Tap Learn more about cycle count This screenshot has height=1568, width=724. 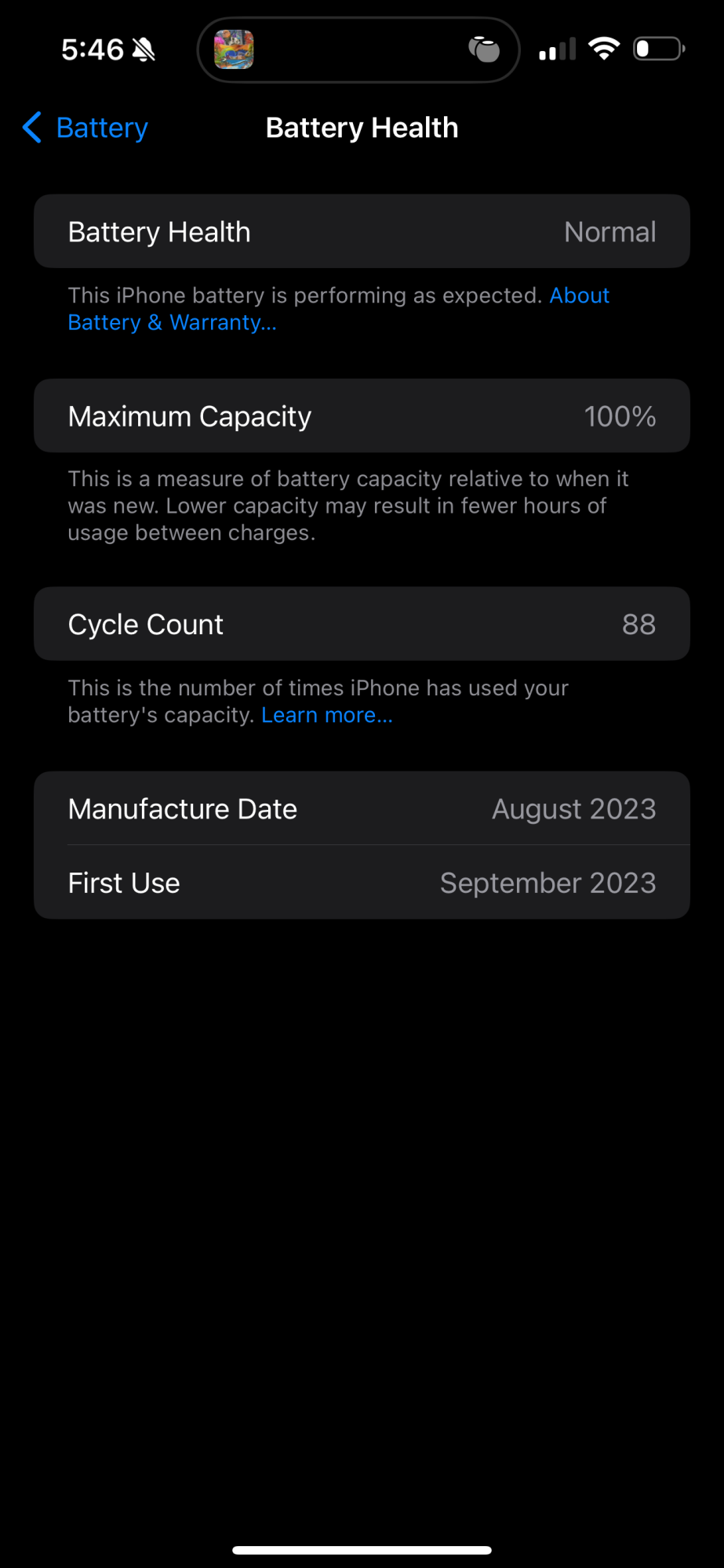327,715
